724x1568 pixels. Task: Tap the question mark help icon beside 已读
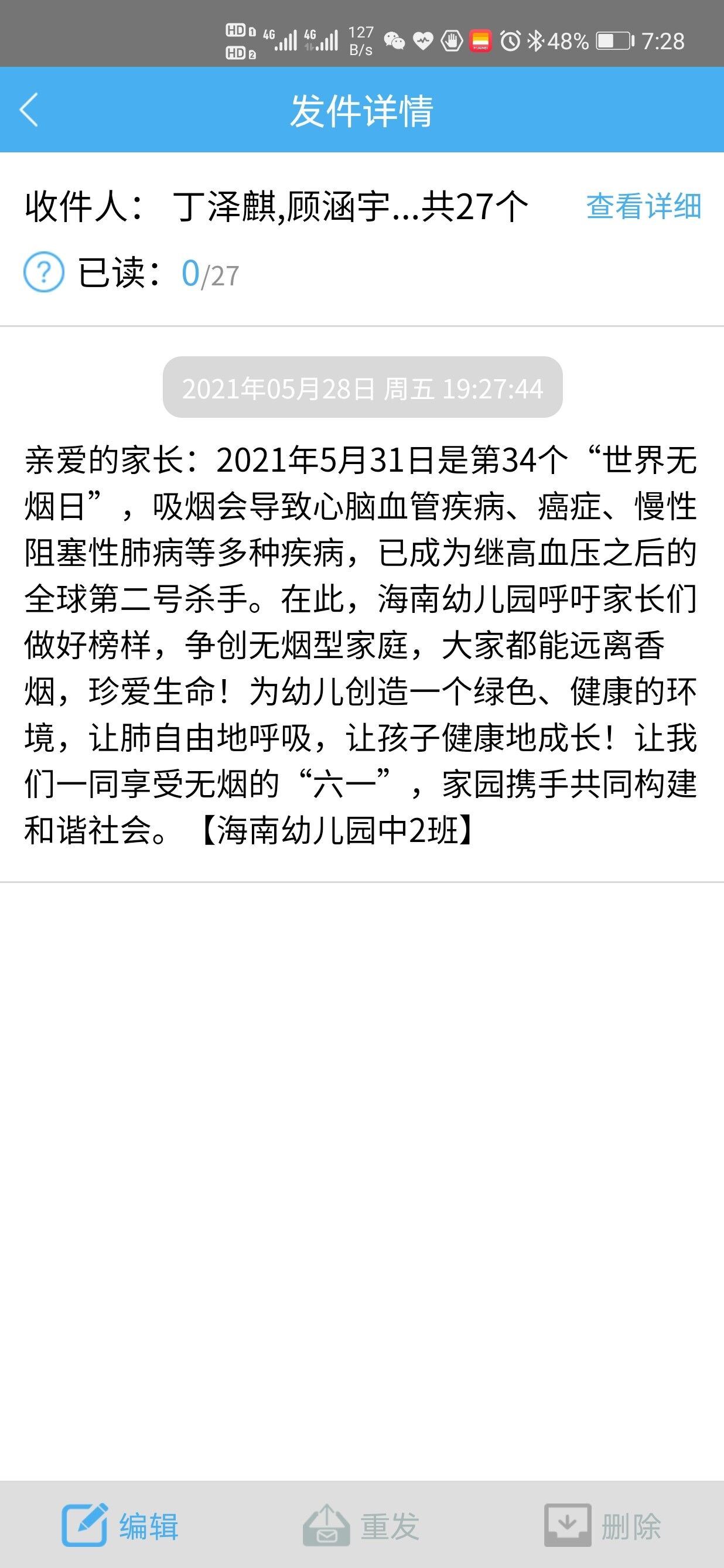click(x=43, y=272)
